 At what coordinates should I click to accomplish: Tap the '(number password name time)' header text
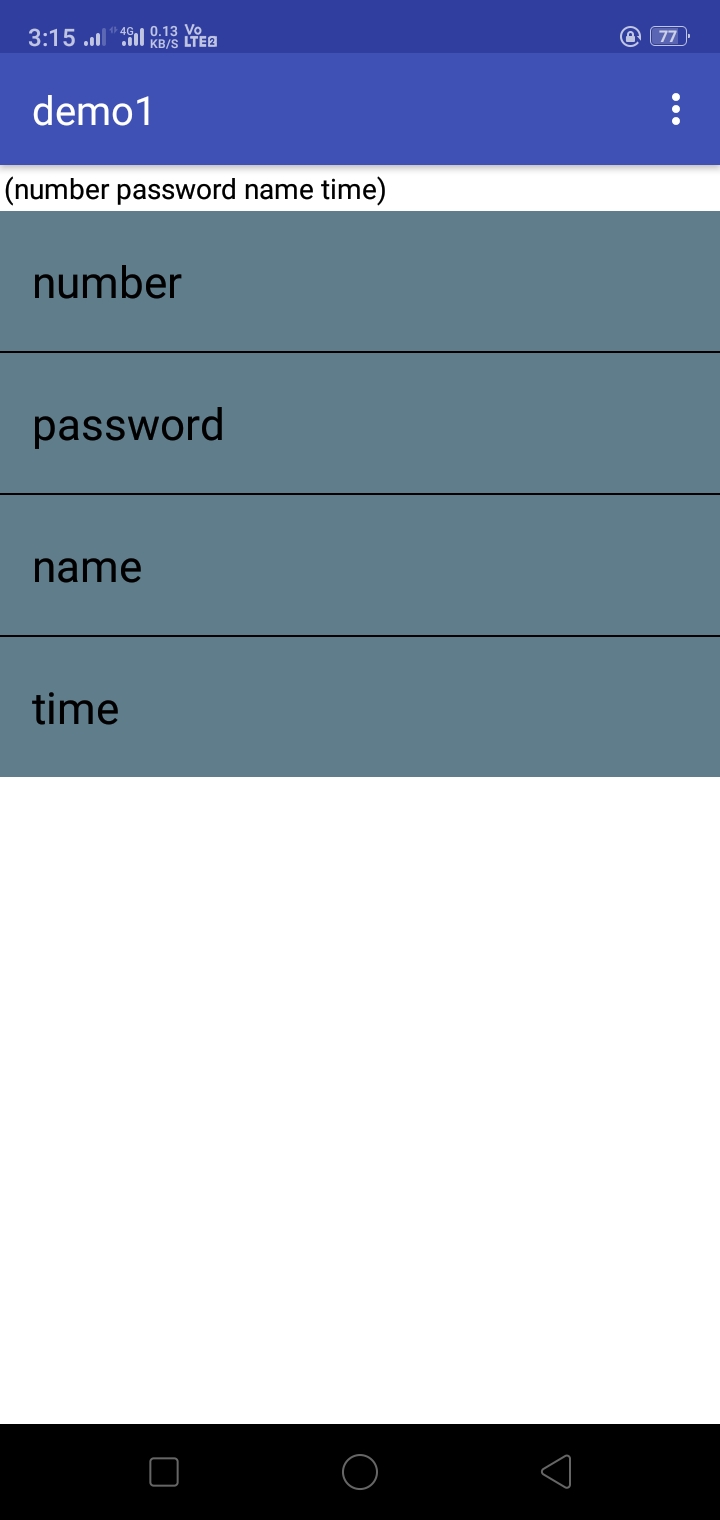coord(194,189)
